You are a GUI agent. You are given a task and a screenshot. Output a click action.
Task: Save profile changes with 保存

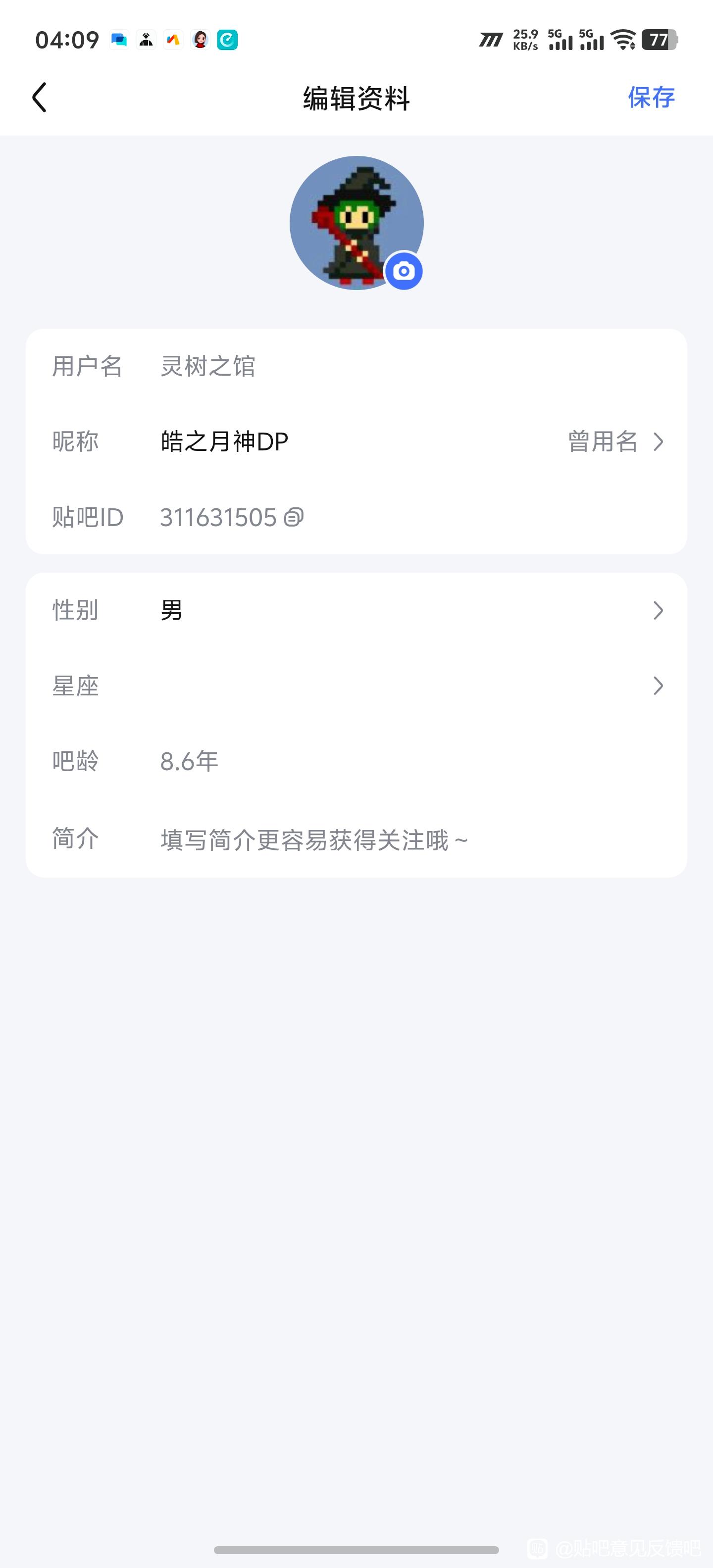point(651,98)
